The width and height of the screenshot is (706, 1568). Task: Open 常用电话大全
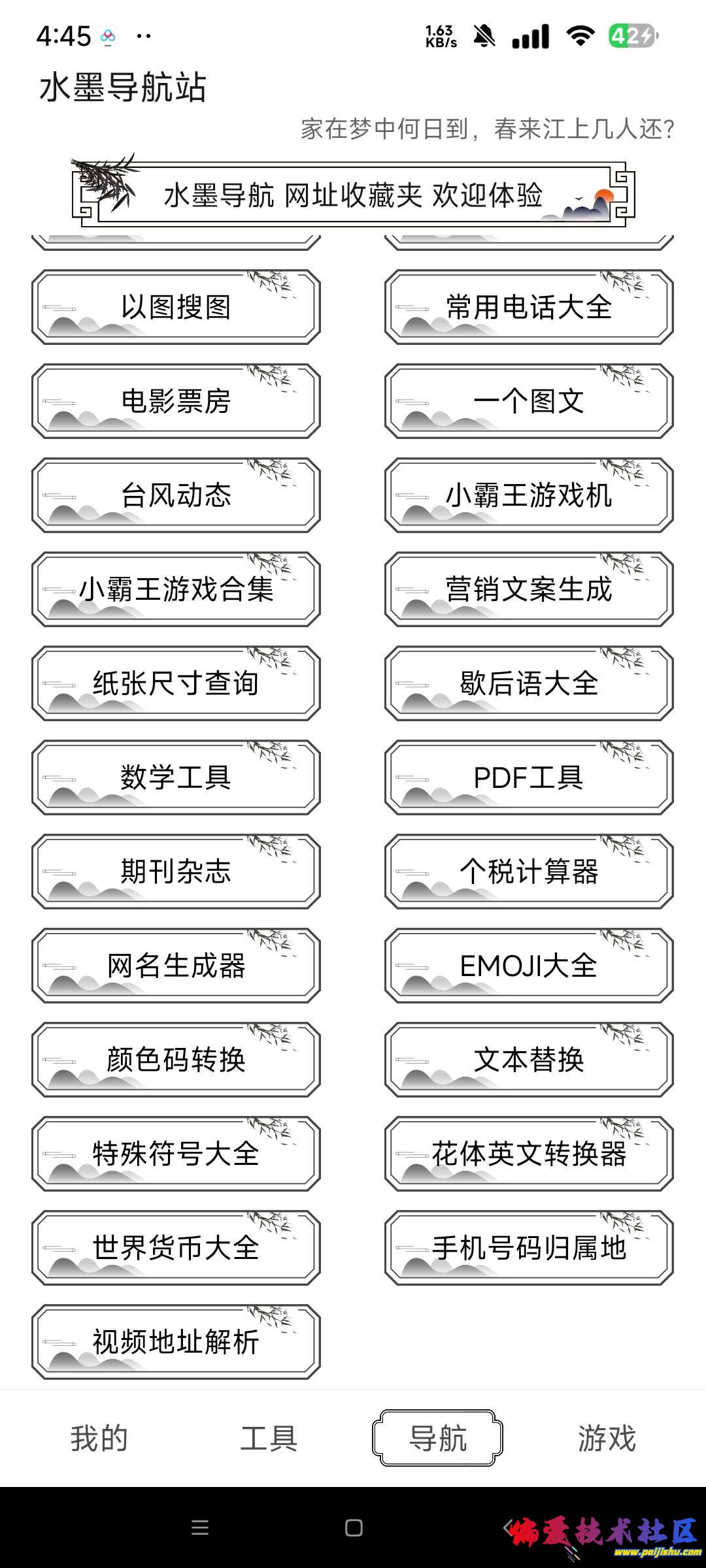[x=529, y=307]
